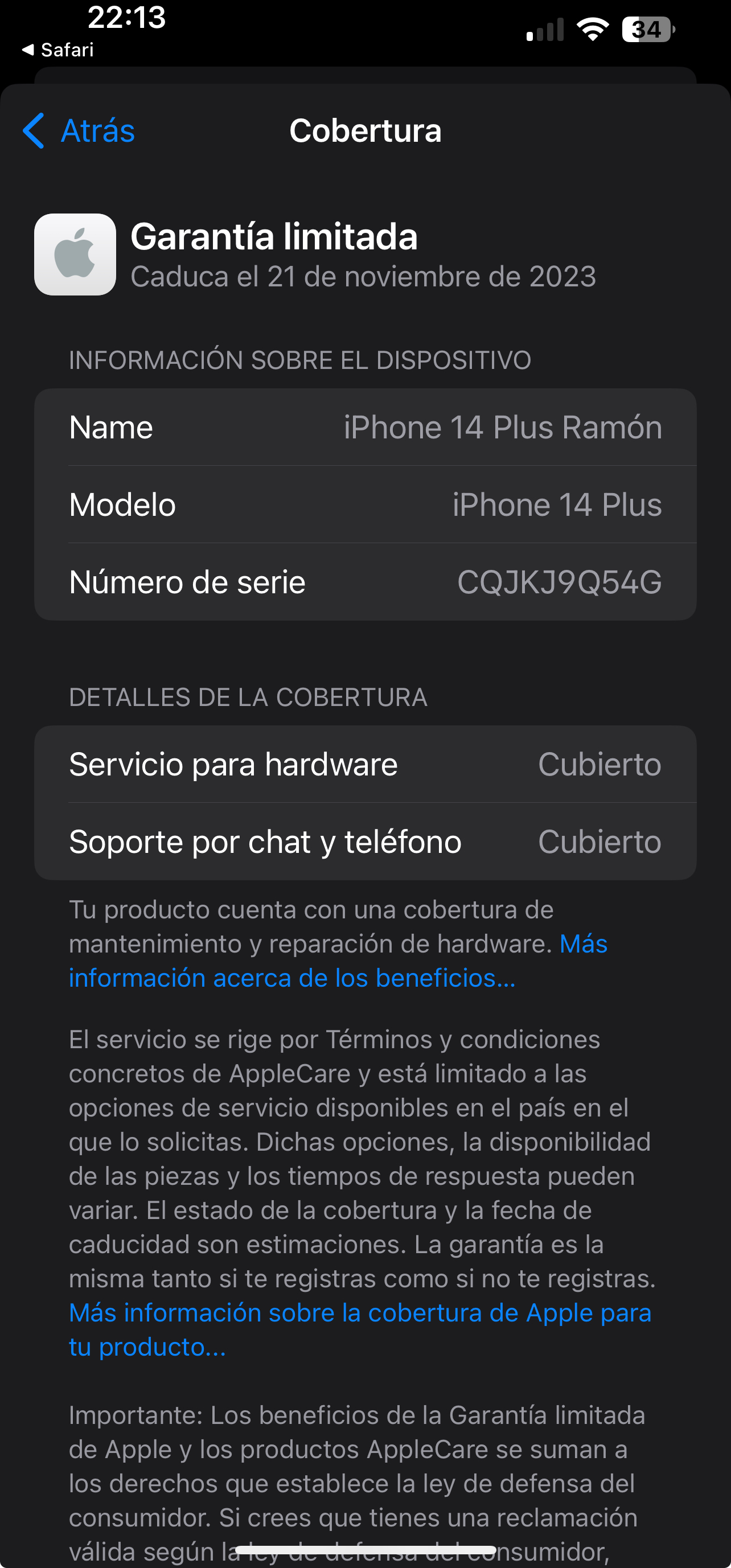This screenshot has height=1568, width=731.
Task: Open 'Más información acerca de los beneficios' link
Action: [x=292, y=978]
